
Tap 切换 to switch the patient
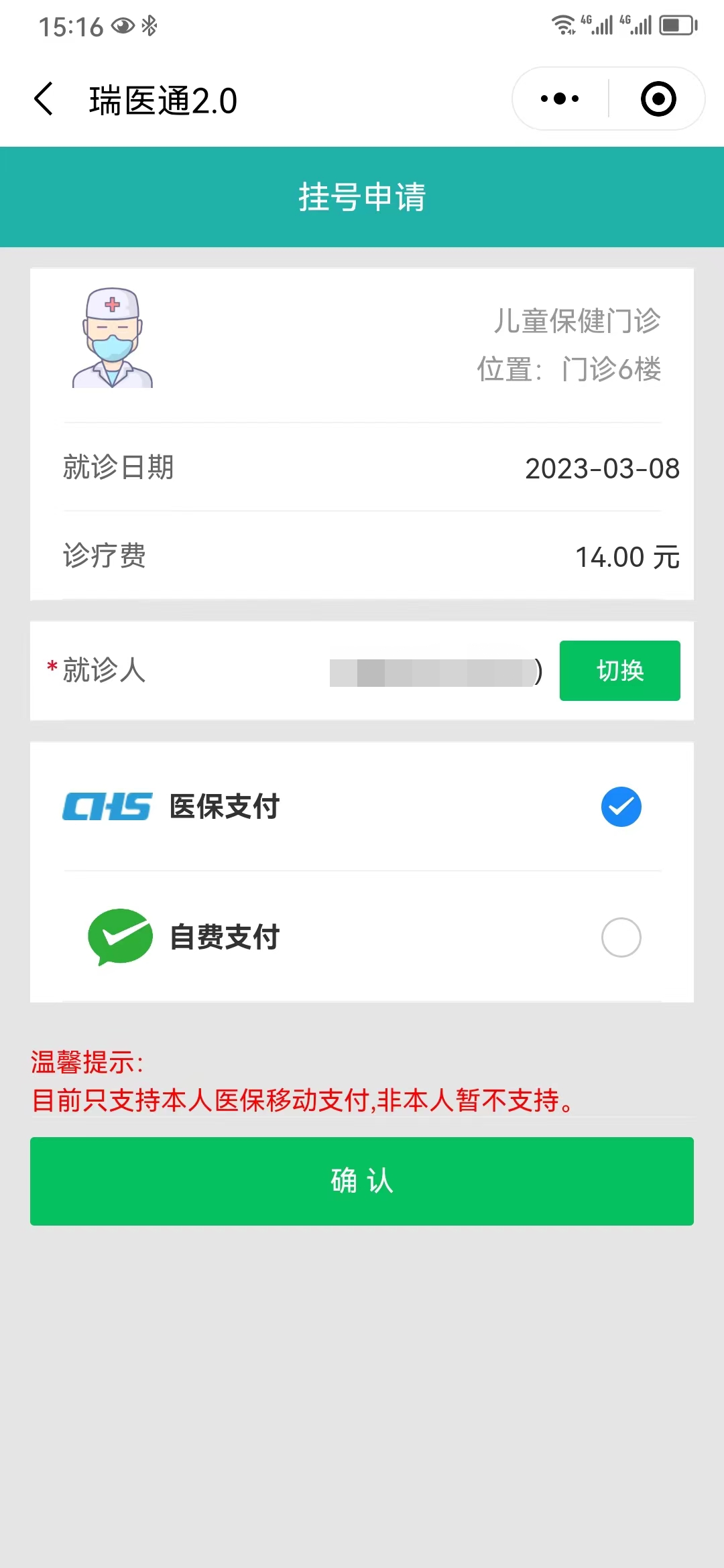[619, 671]
